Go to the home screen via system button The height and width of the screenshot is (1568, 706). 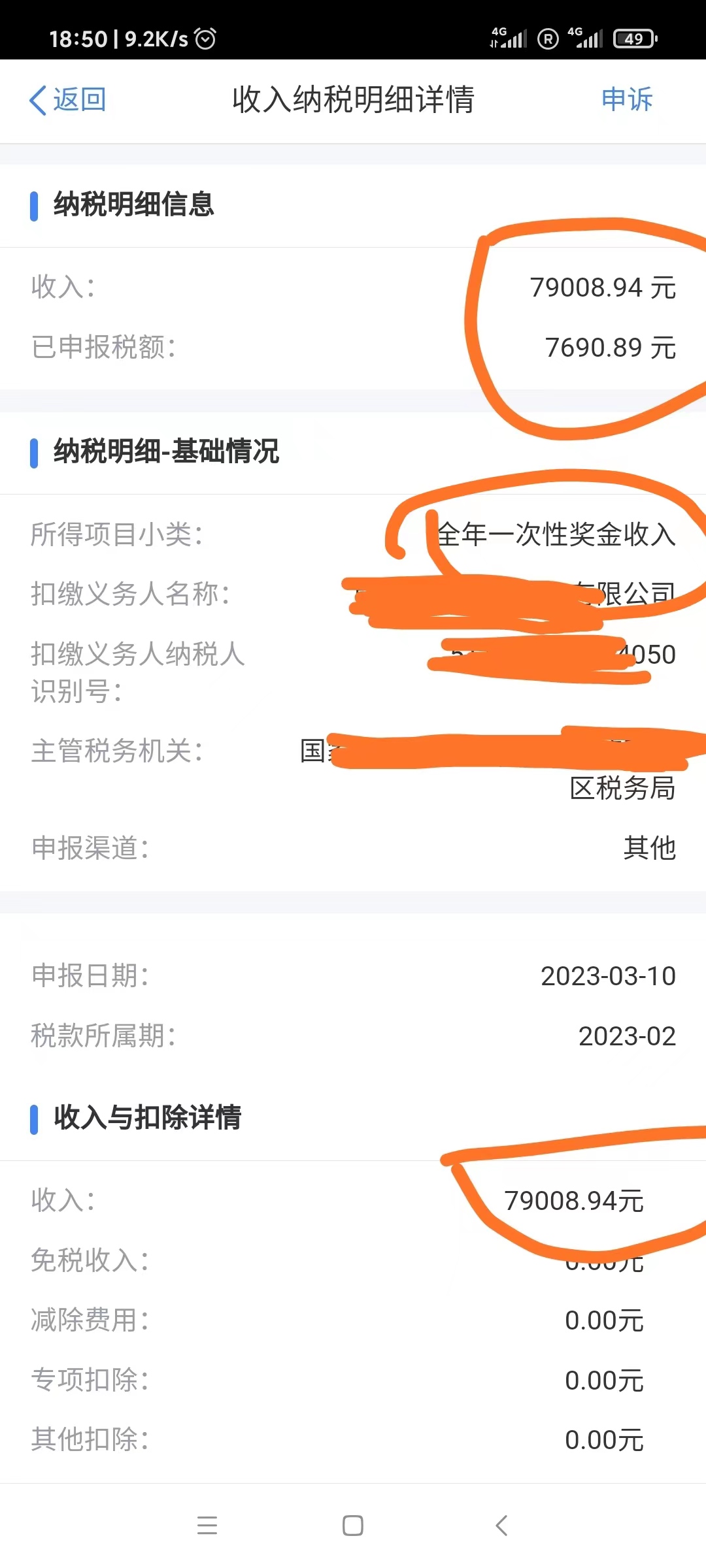pos(353,1526)
